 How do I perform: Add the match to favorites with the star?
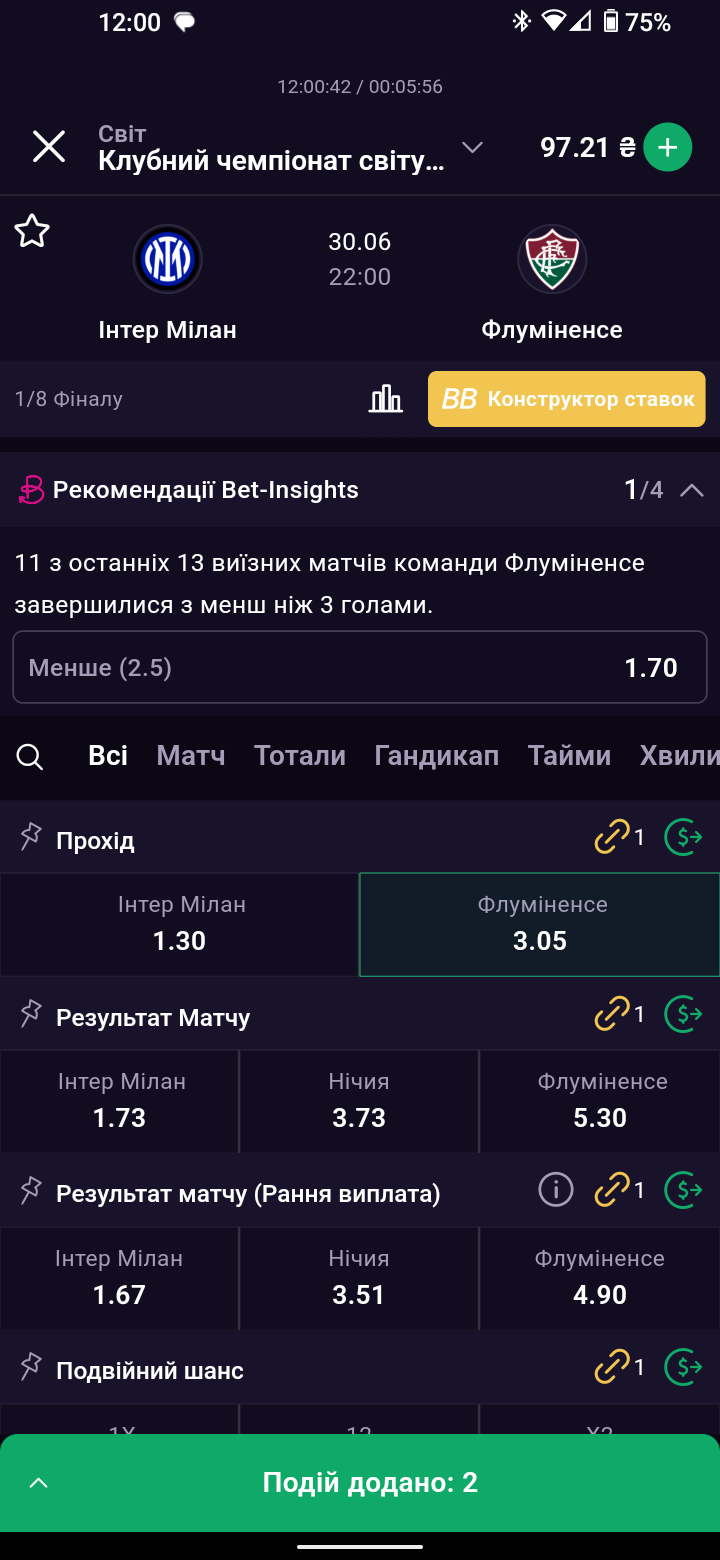click(32, 231)
